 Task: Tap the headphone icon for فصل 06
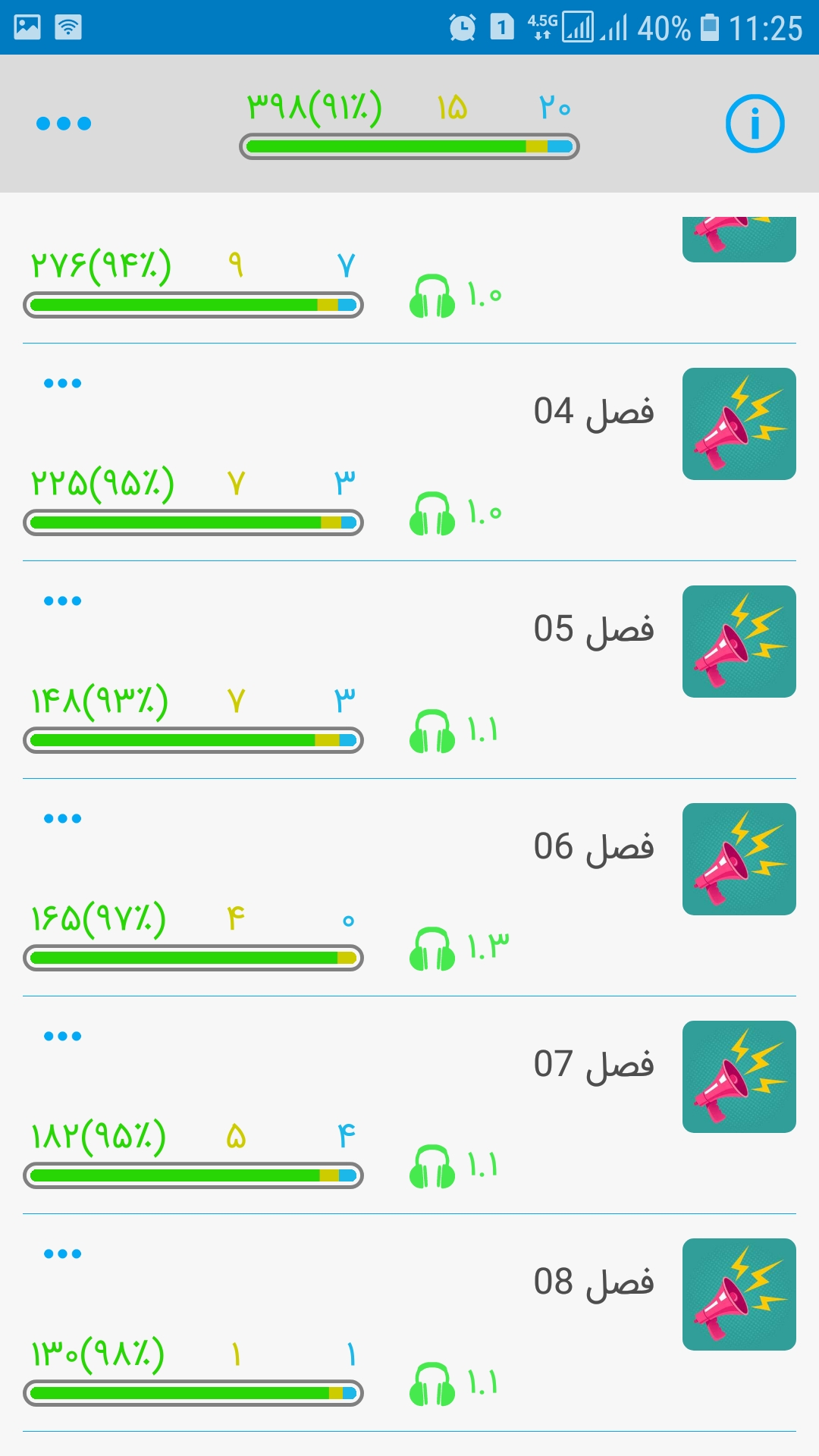432,949
